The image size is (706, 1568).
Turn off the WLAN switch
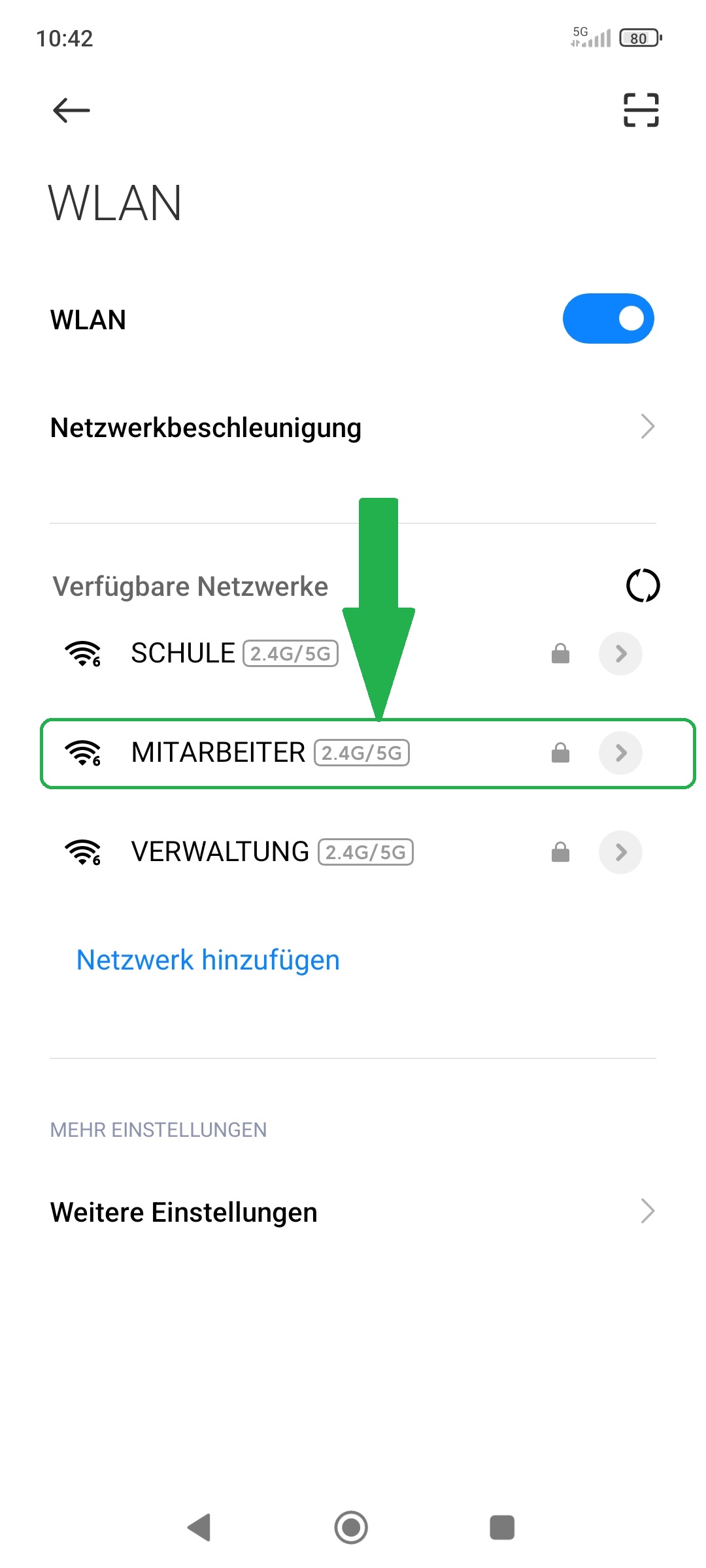pos(608,319)
